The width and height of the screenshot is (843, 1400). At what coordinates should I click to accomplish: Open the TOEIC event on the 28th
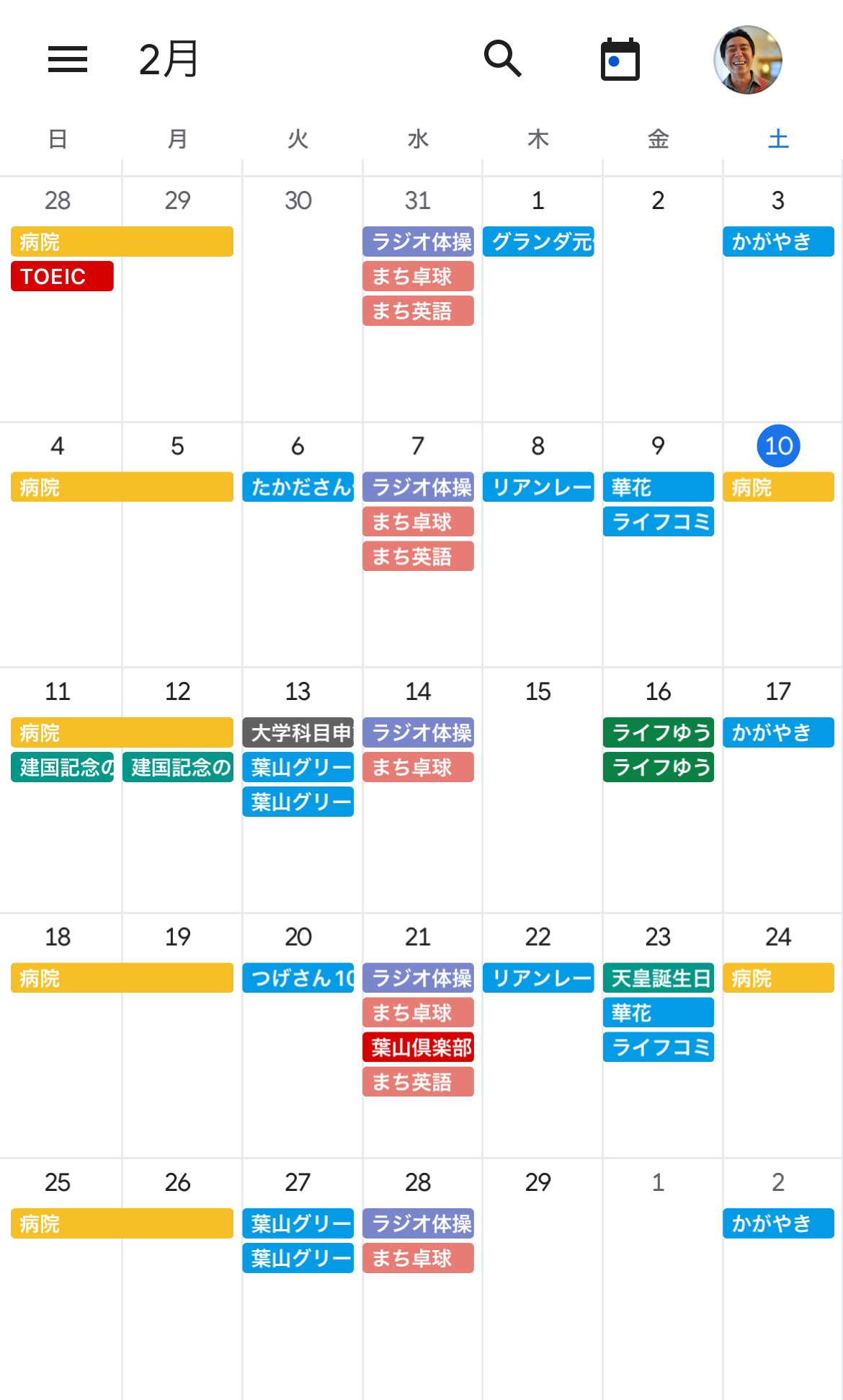[62, 276]
